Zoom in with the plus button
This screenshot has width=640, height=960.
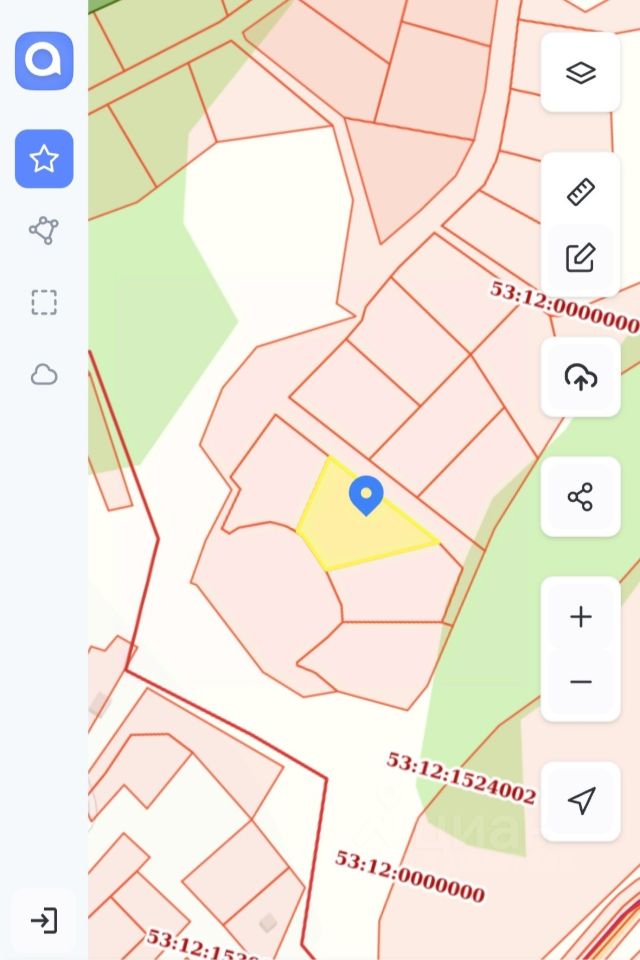tap(580, 617)
